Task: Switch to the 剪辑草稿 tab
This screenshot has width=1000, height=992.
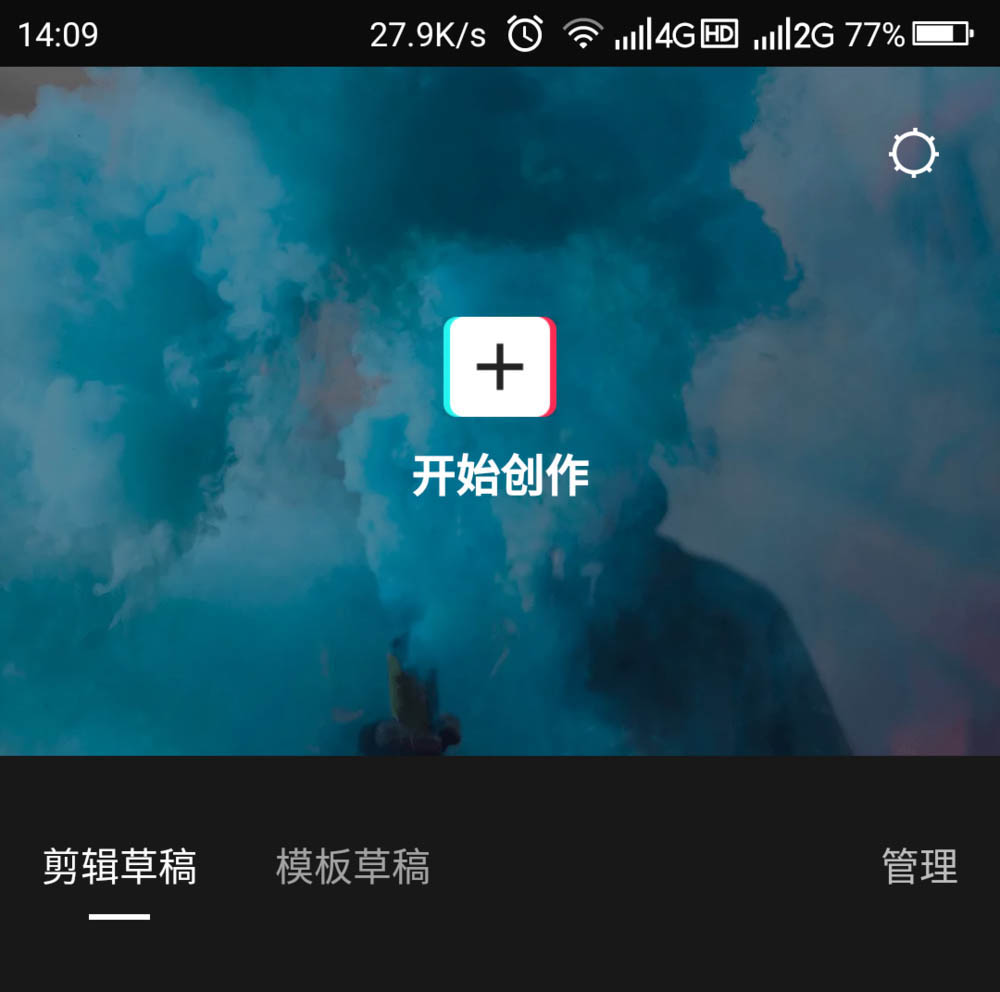Action: (119, 866)
